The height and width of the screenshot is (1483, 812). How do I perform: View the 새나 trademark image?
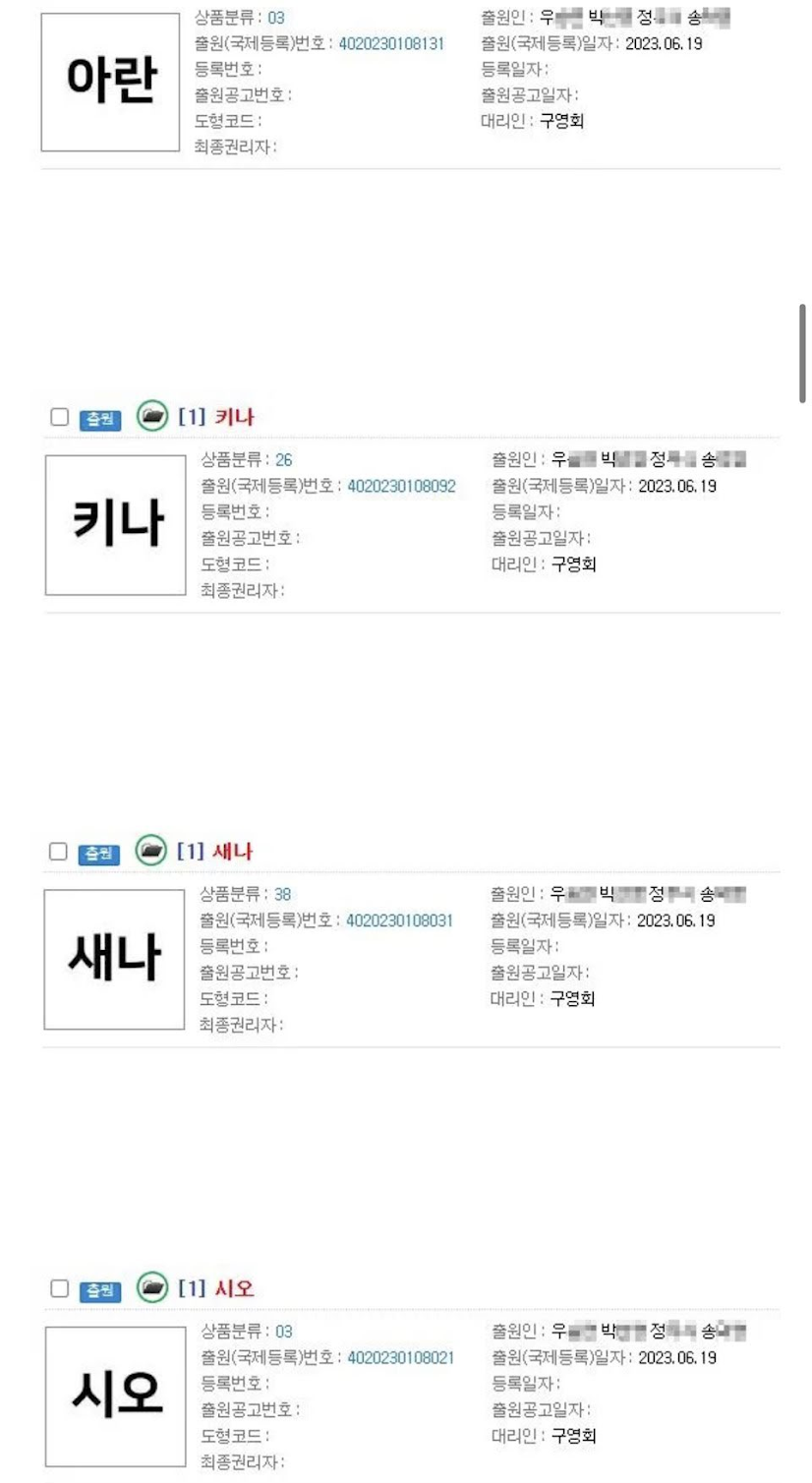(115, 959)
